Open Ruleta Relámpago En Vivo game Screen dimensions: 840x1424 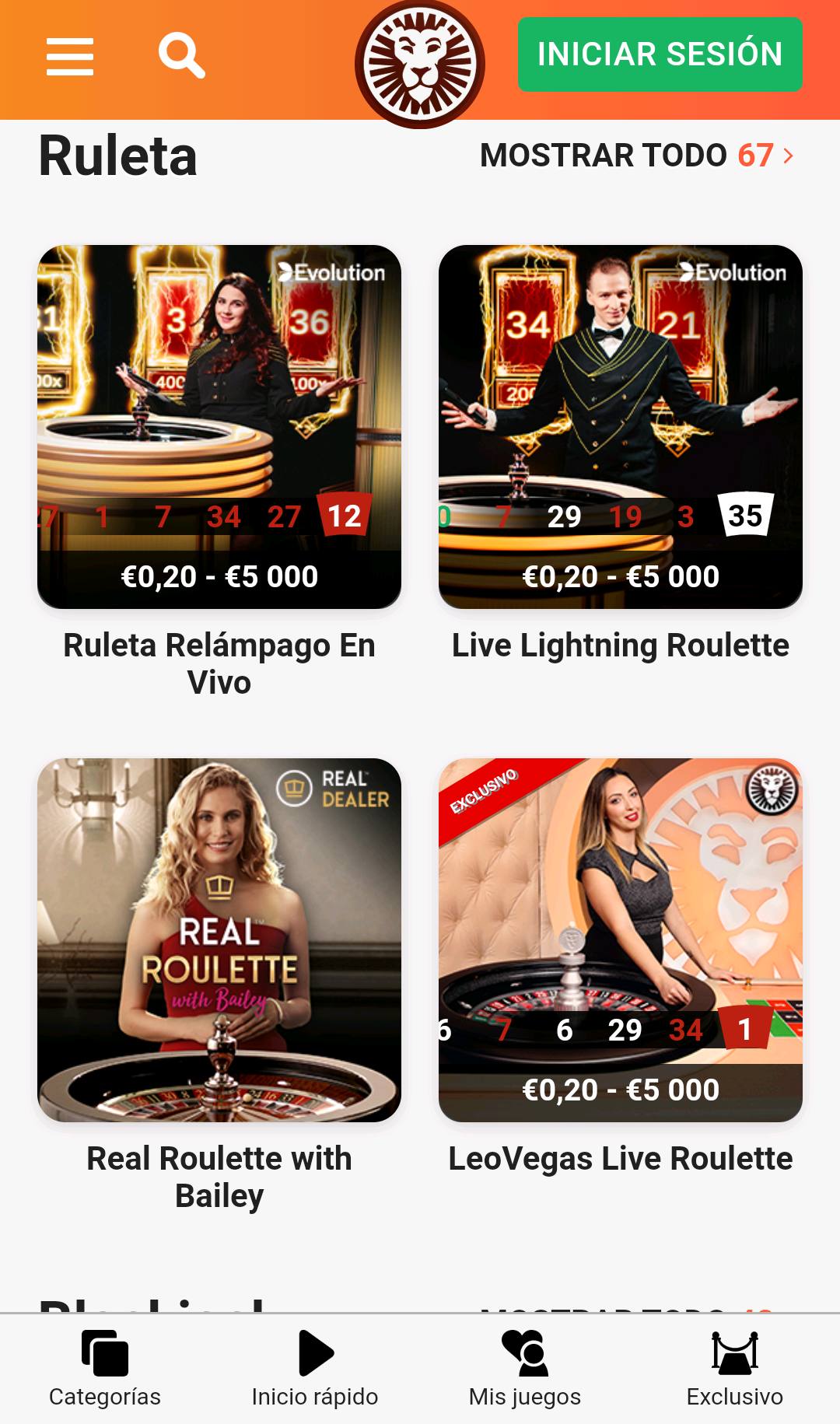(x=219, y=426)
